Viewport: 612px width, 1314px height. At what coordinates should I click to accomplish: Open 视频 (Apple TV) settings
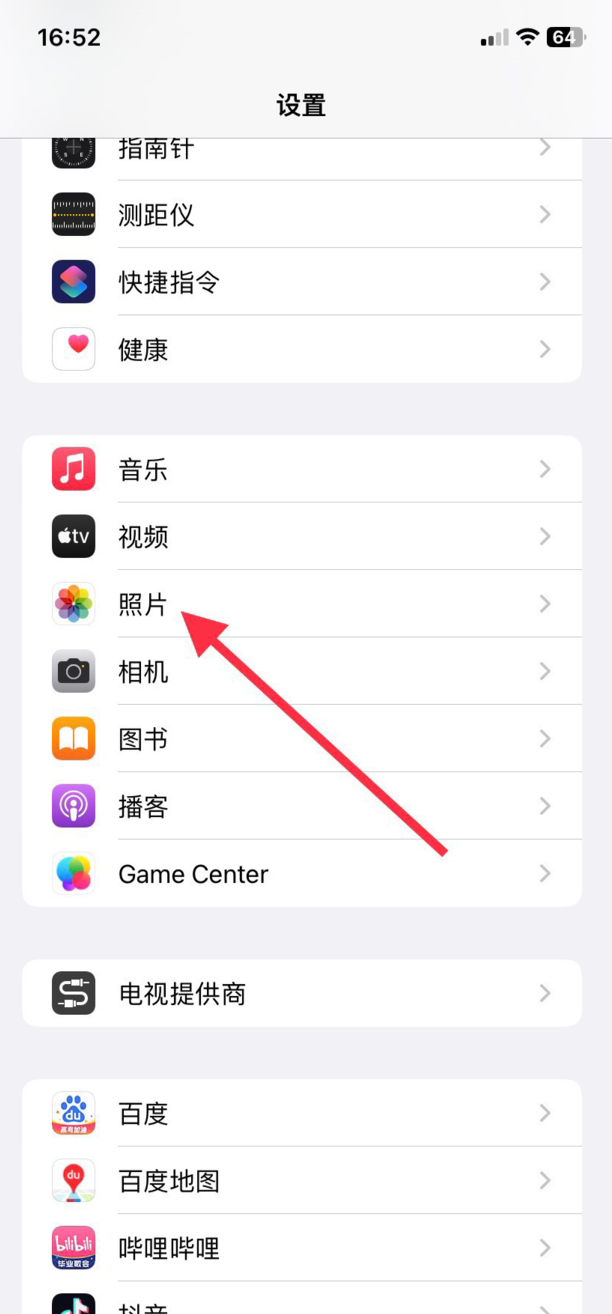(300, 537)
